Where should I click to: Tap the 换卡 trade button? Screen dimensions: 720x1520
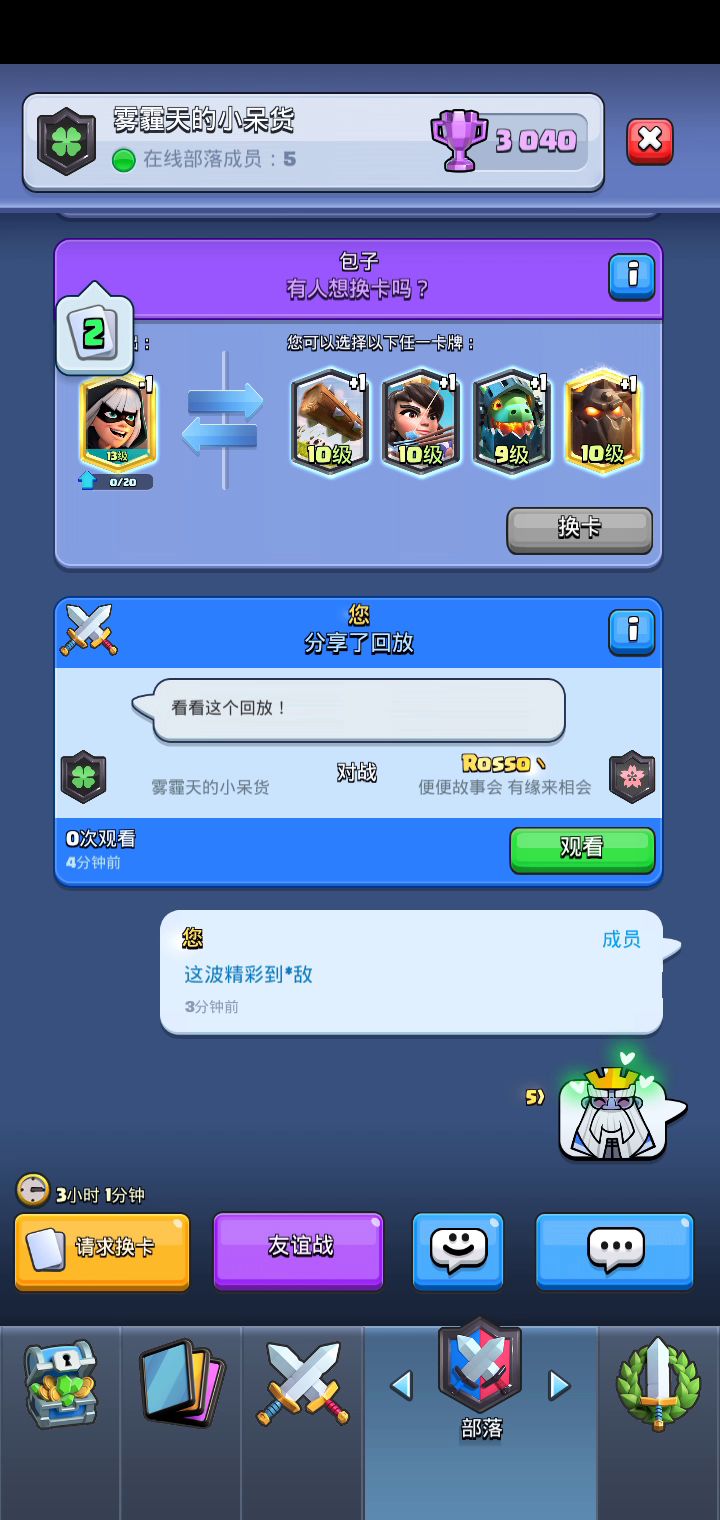pyautogui.click(x=579, y=529)
